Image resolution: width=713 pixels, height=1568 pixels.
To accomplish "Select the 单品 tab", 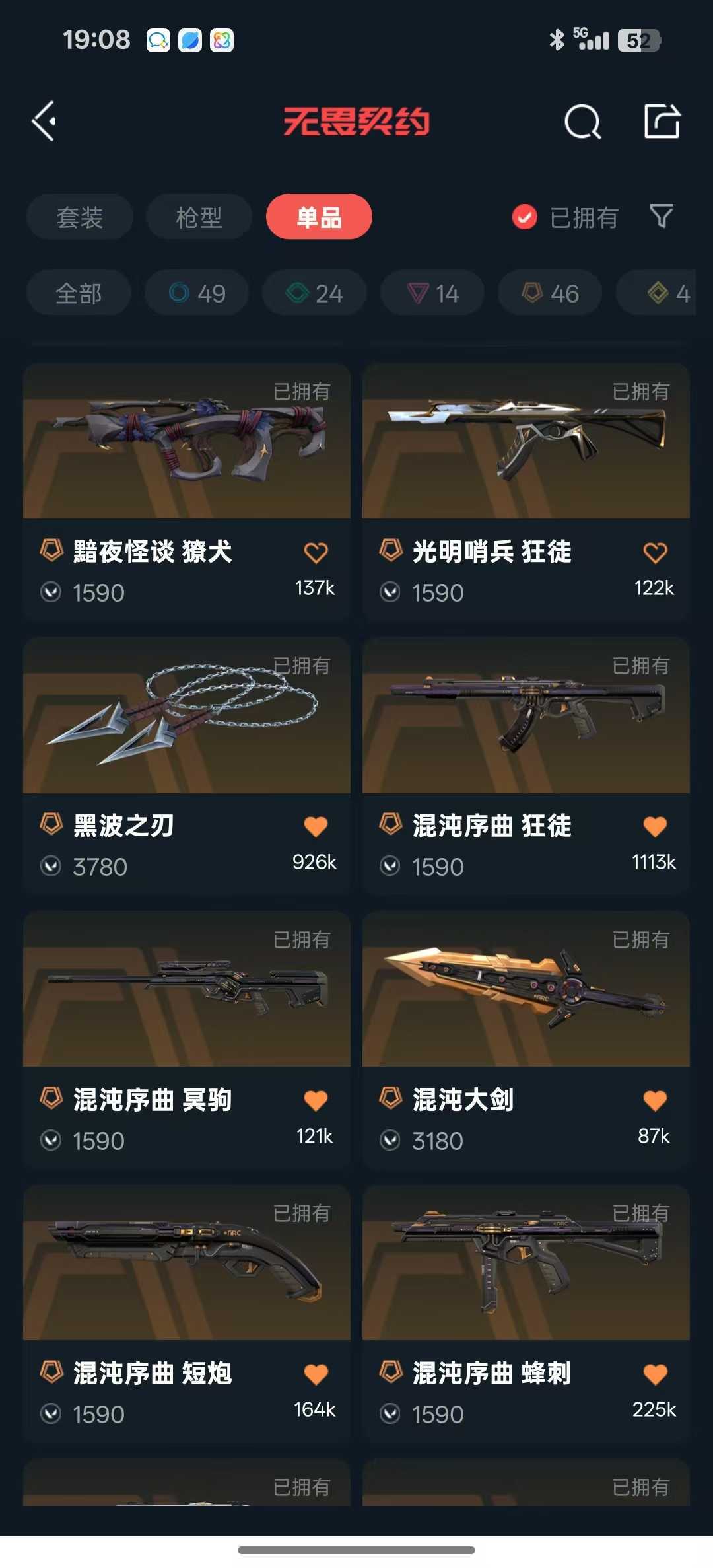I will 319,217.
